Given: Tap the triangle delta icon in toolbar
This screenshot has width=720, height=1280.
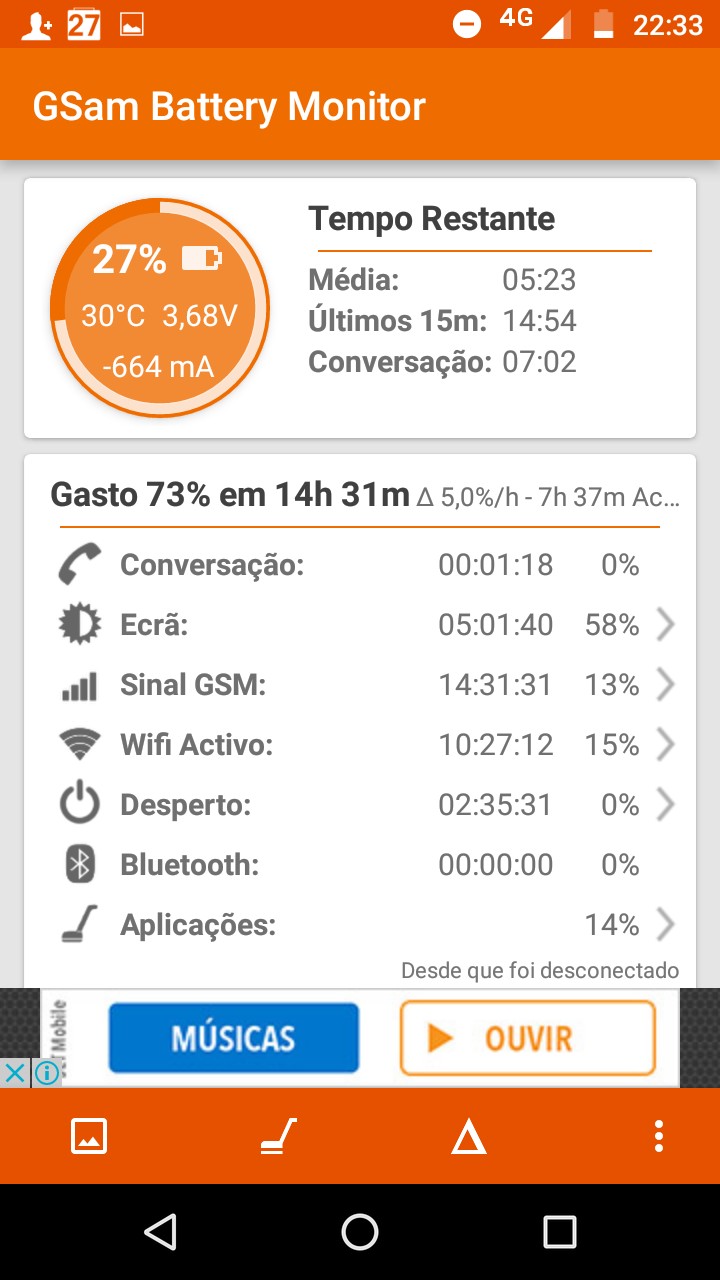Looking at the screenshot, I should tap(469, 1137).
